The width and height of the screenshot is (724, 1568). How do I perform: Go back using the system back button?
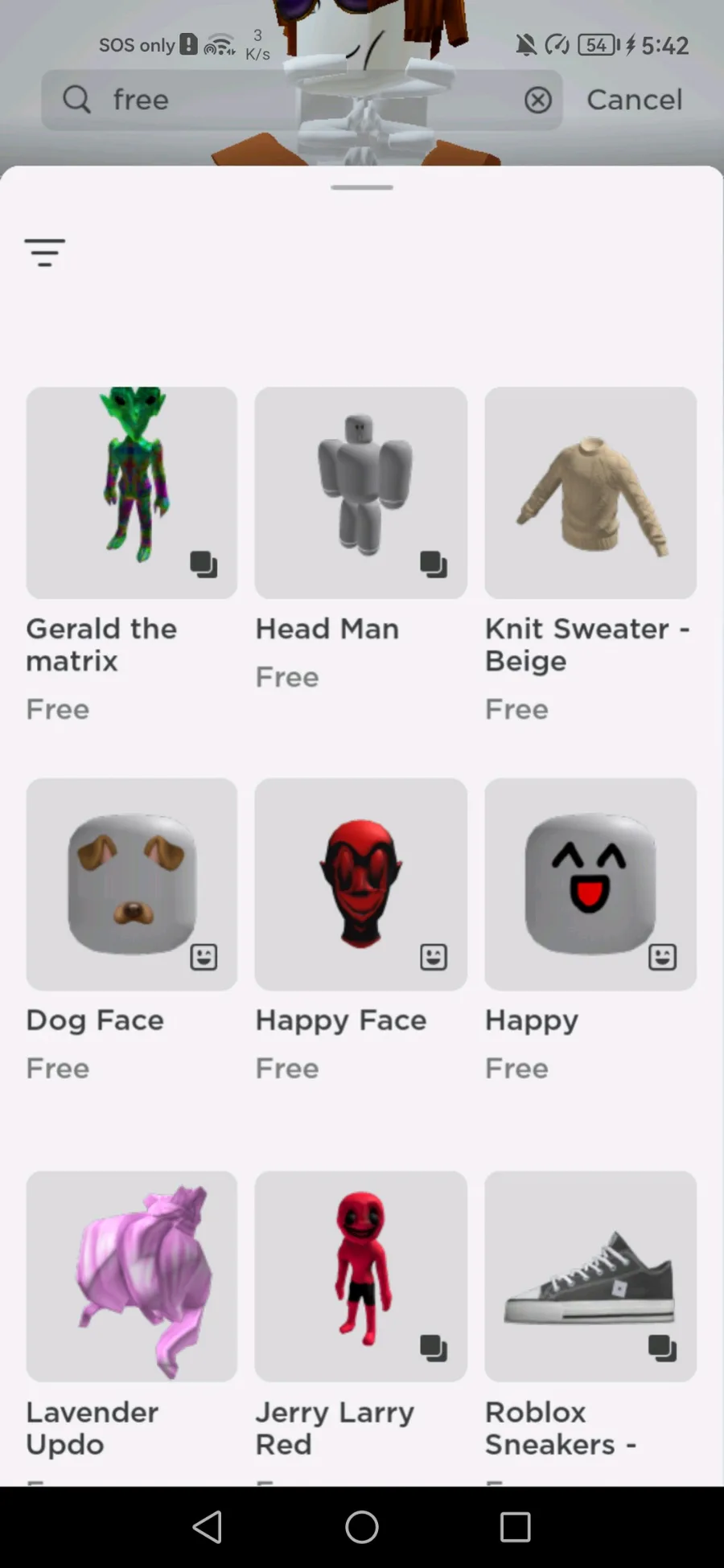208,1526
